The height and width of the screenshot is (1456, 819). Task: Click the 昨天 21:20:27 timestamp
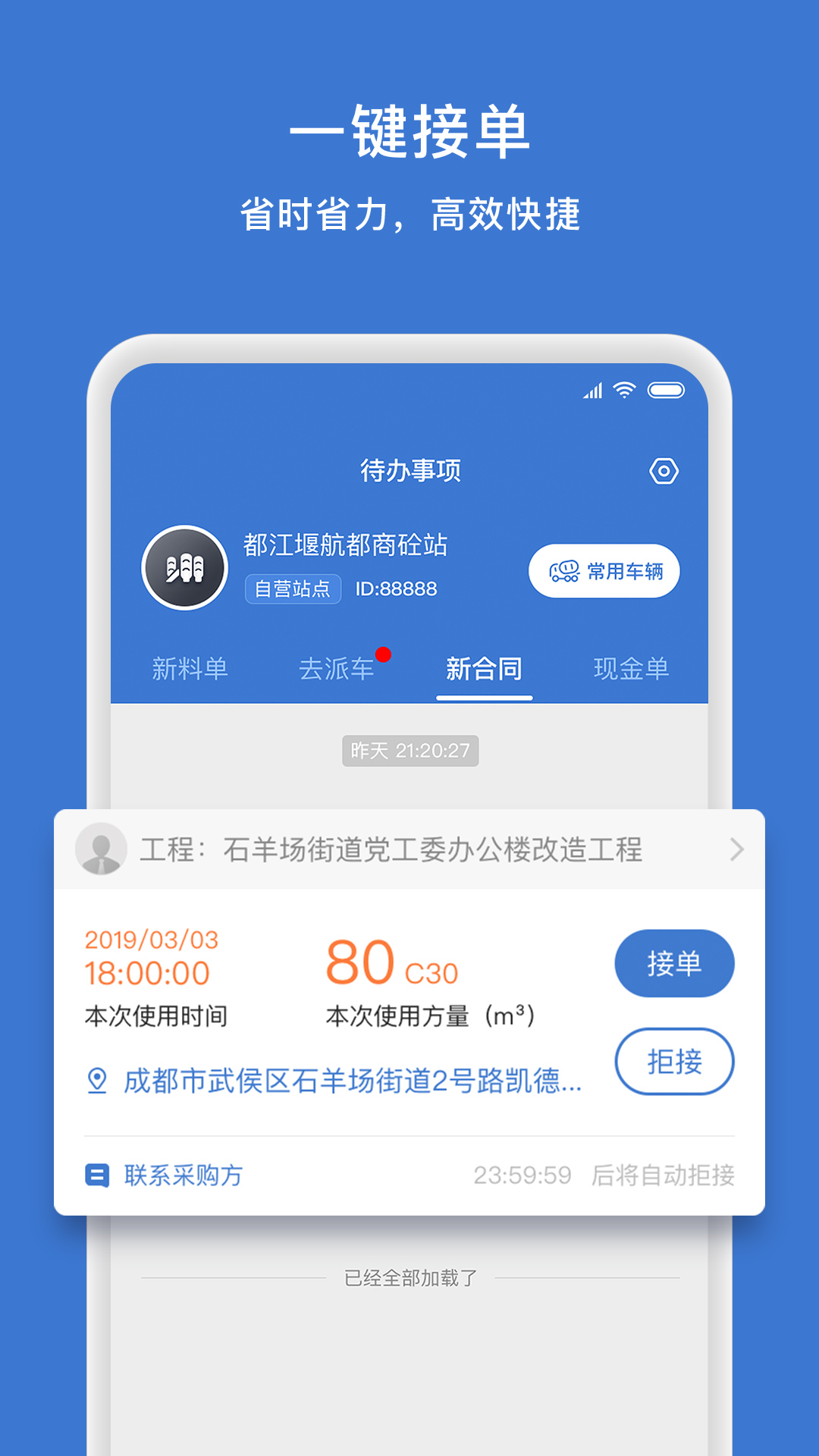point(409,751)
